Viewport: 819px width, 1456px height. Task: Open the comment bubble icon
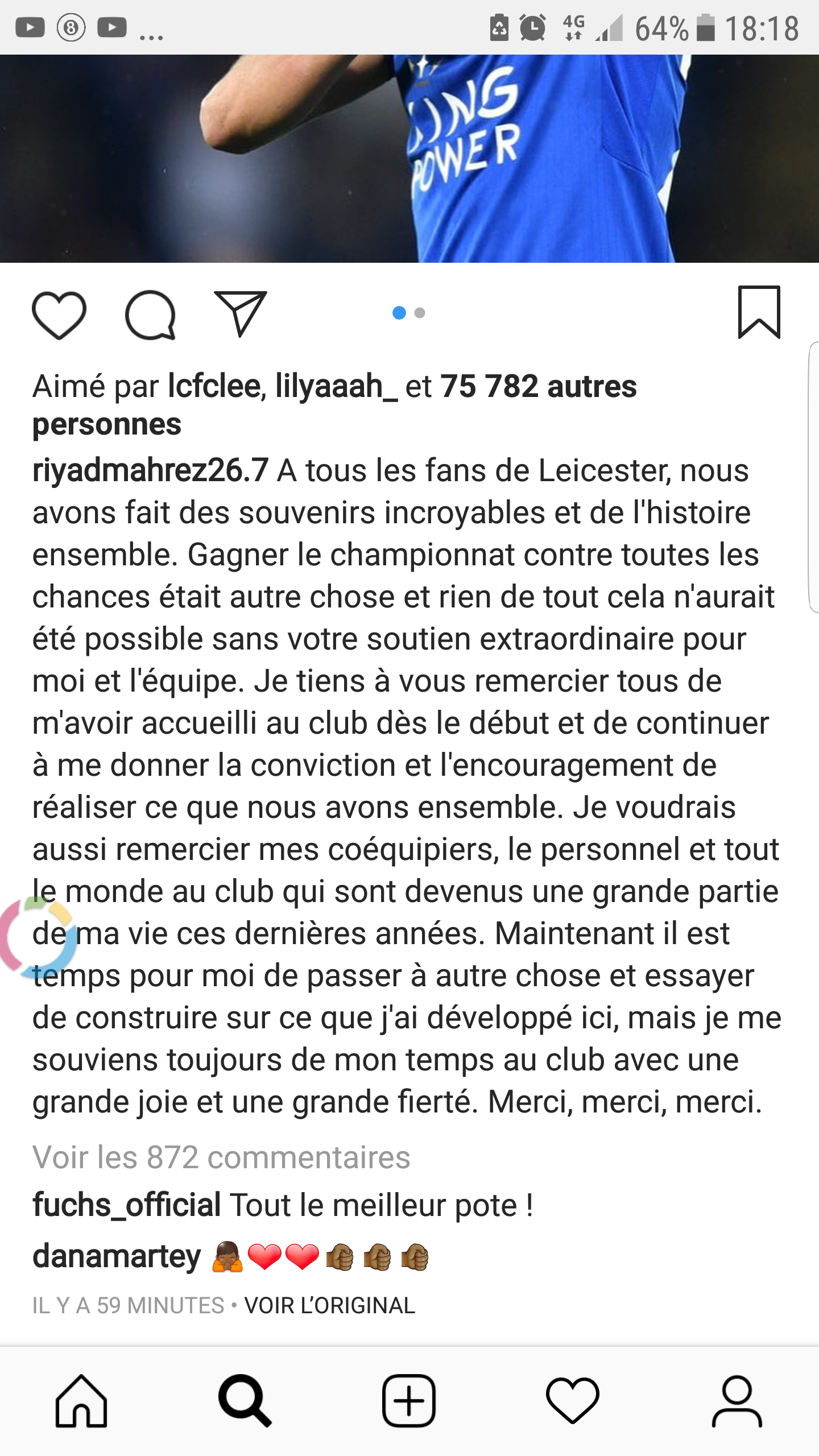click(x=150, y=315)
